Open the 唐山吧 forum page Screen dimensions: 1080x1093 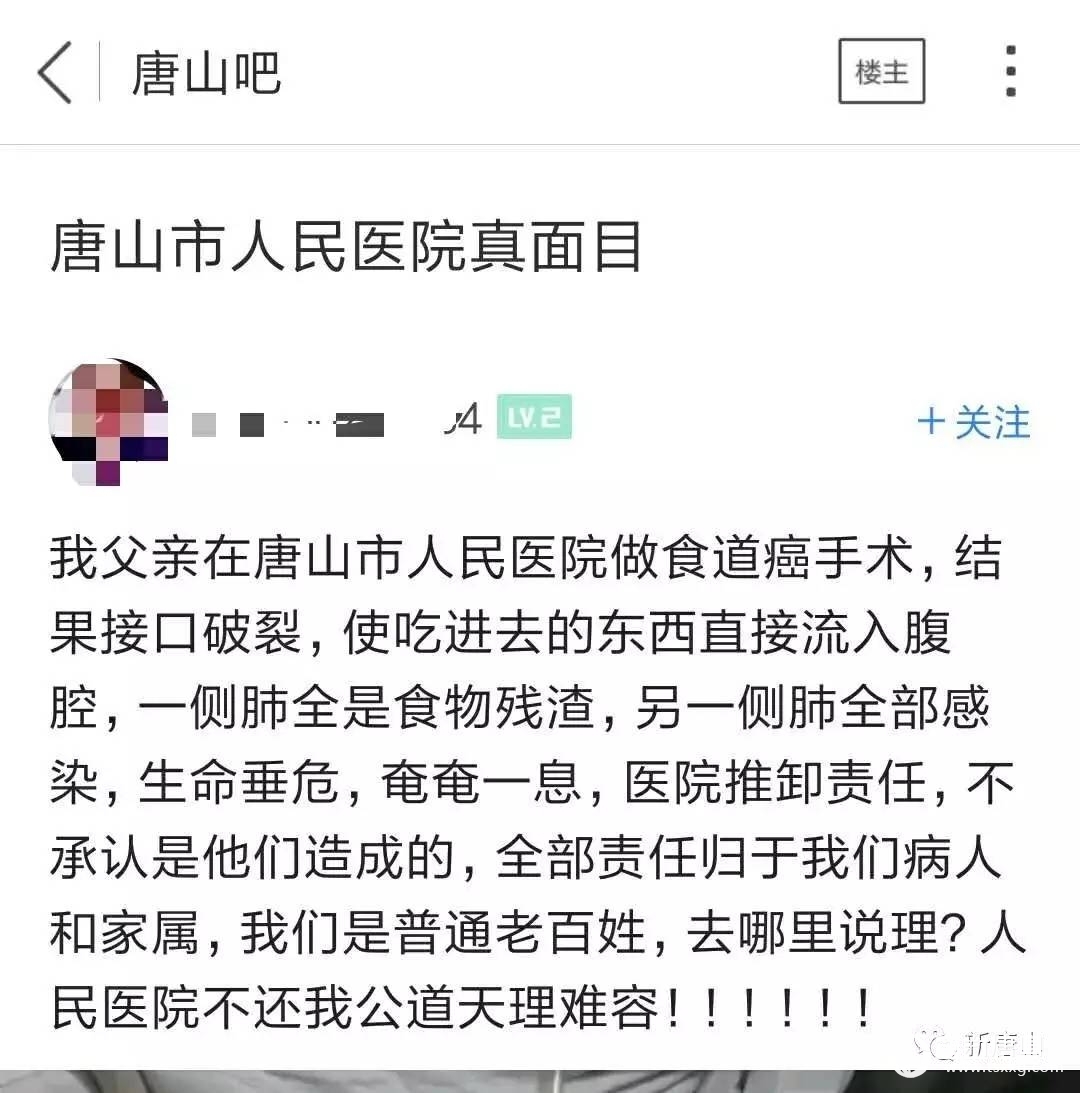206,74
